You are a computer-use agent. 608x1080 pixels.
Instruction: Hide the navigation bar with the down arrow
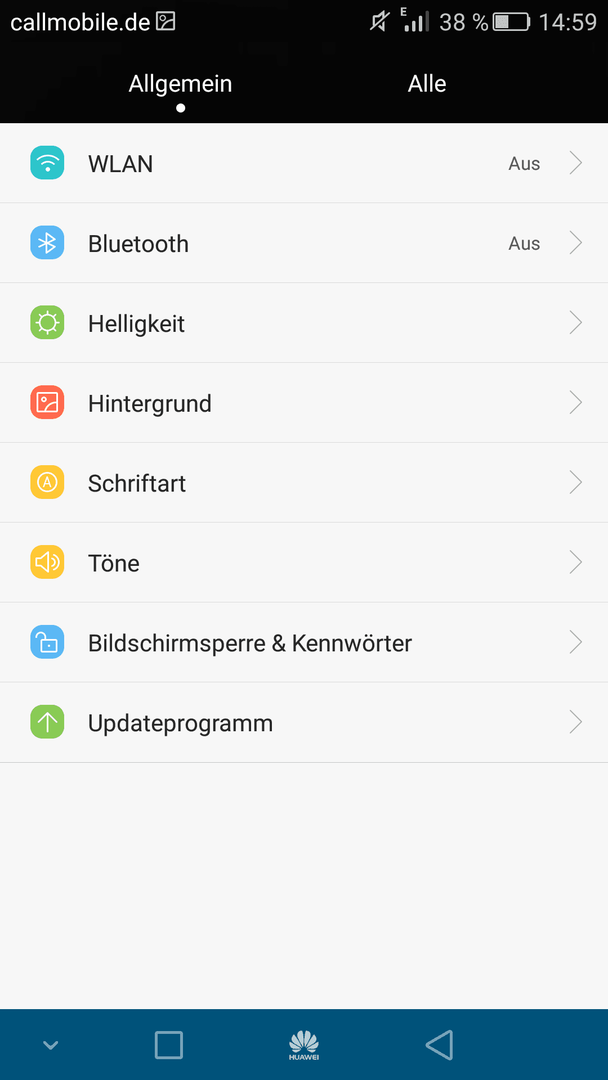click(x=50, y=1046)
